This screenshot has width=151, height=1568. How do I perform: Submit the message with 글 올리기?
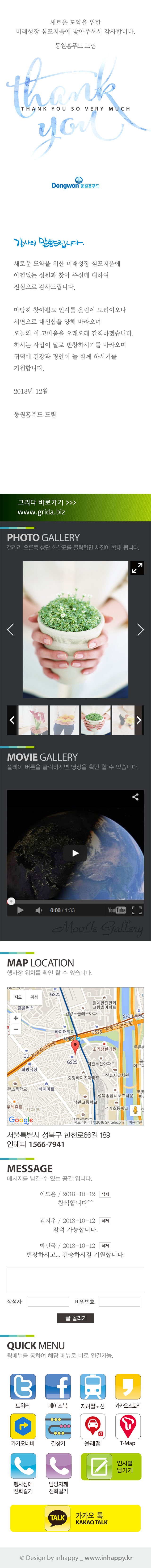(x=75, y=1318)
